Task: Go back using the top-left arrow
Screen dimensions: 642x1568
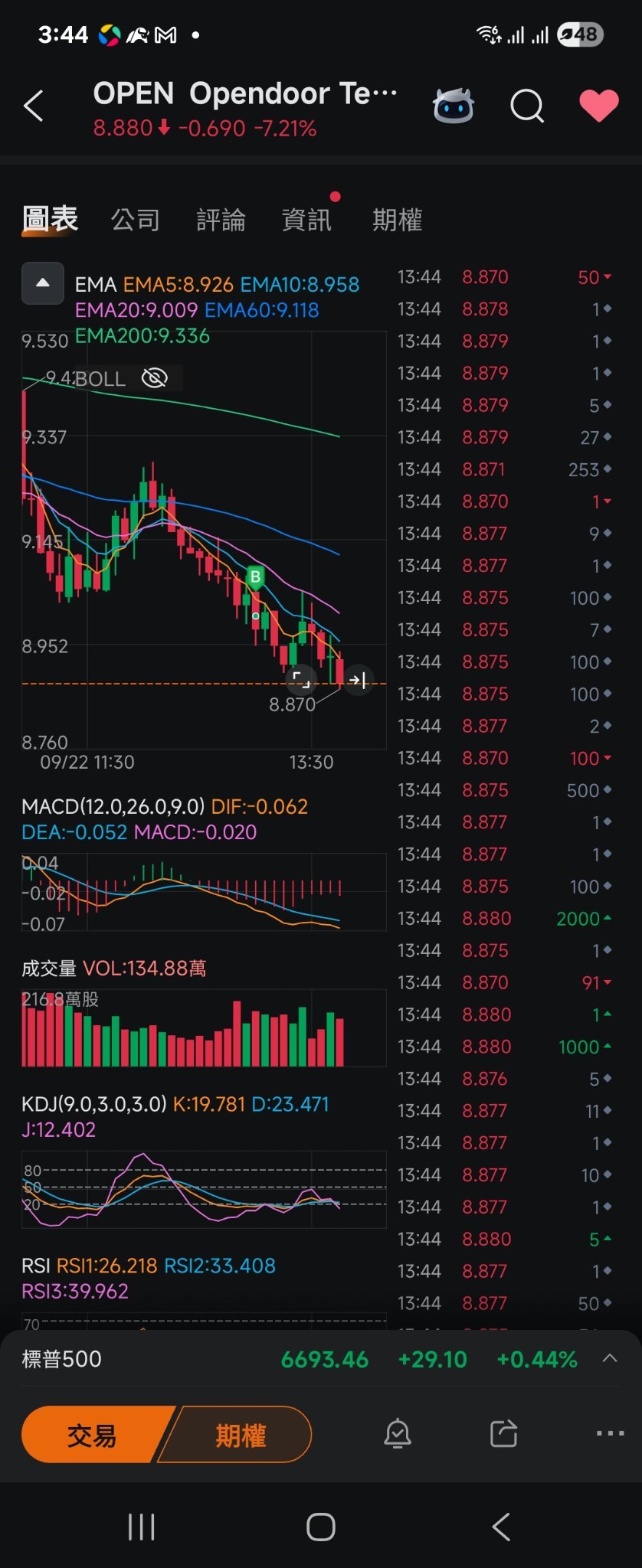Action: [33, 106]
